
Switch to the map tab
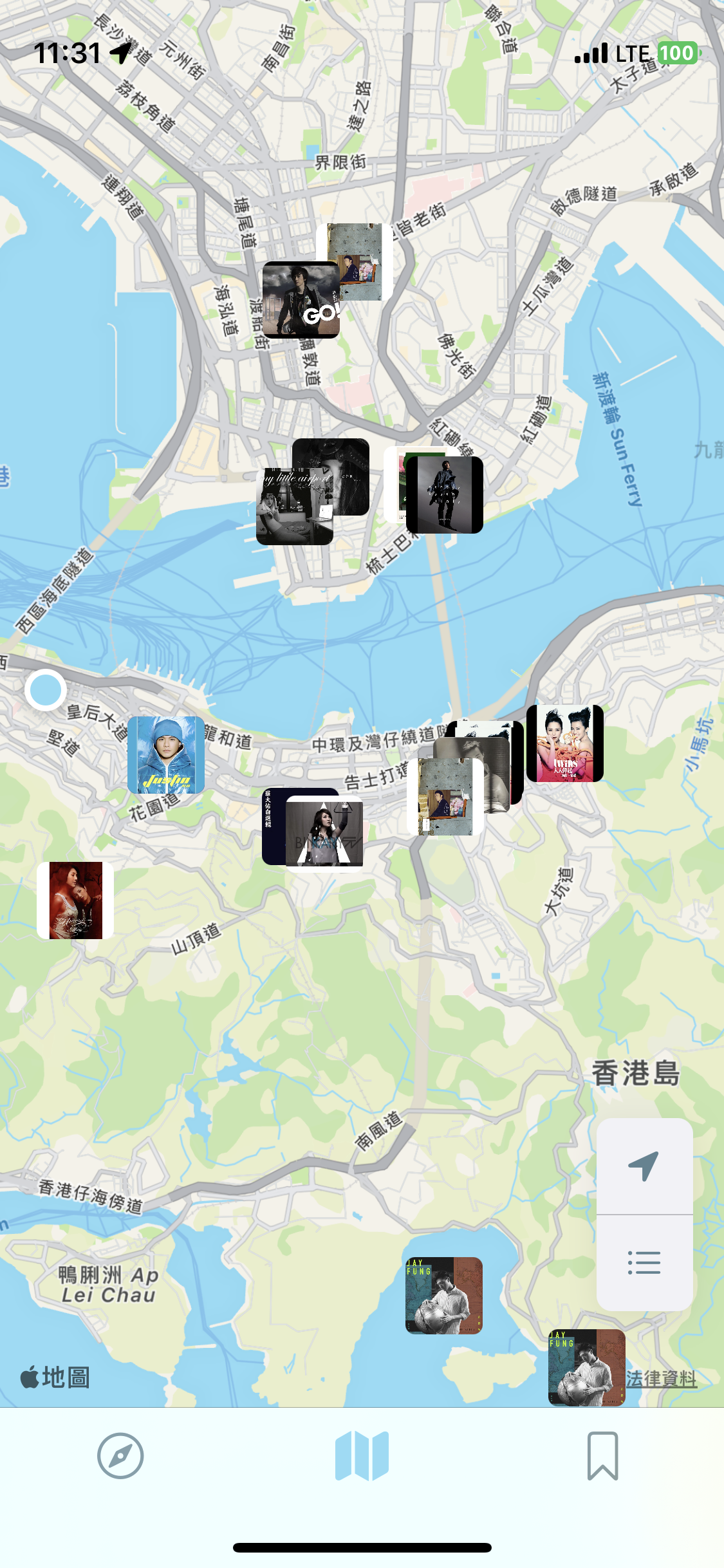coord(362,1455)
